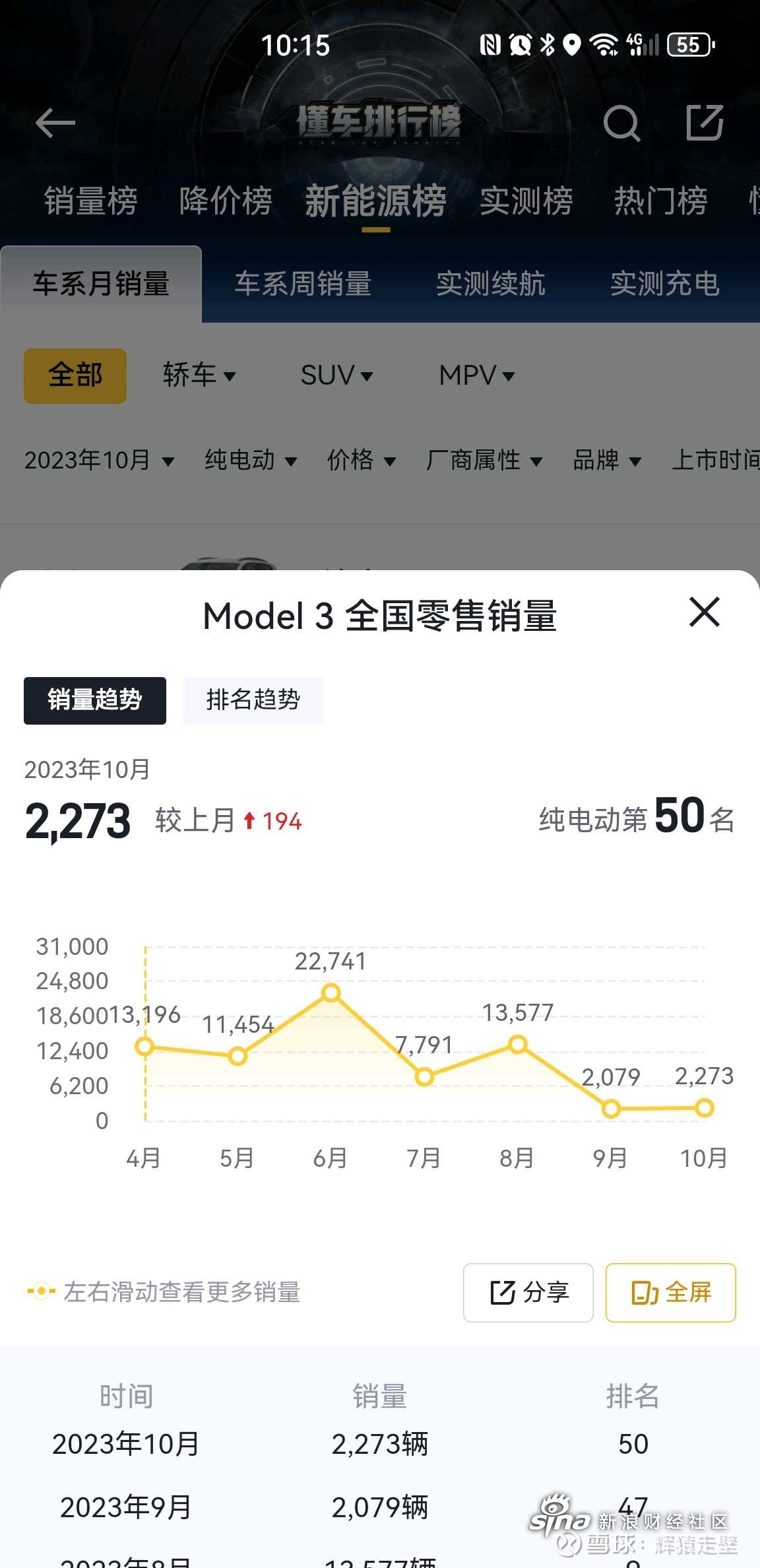Viewport: 760px width, 1568px height.
Task: Go back with the arrow icon
Action: [x=55, y=123]
